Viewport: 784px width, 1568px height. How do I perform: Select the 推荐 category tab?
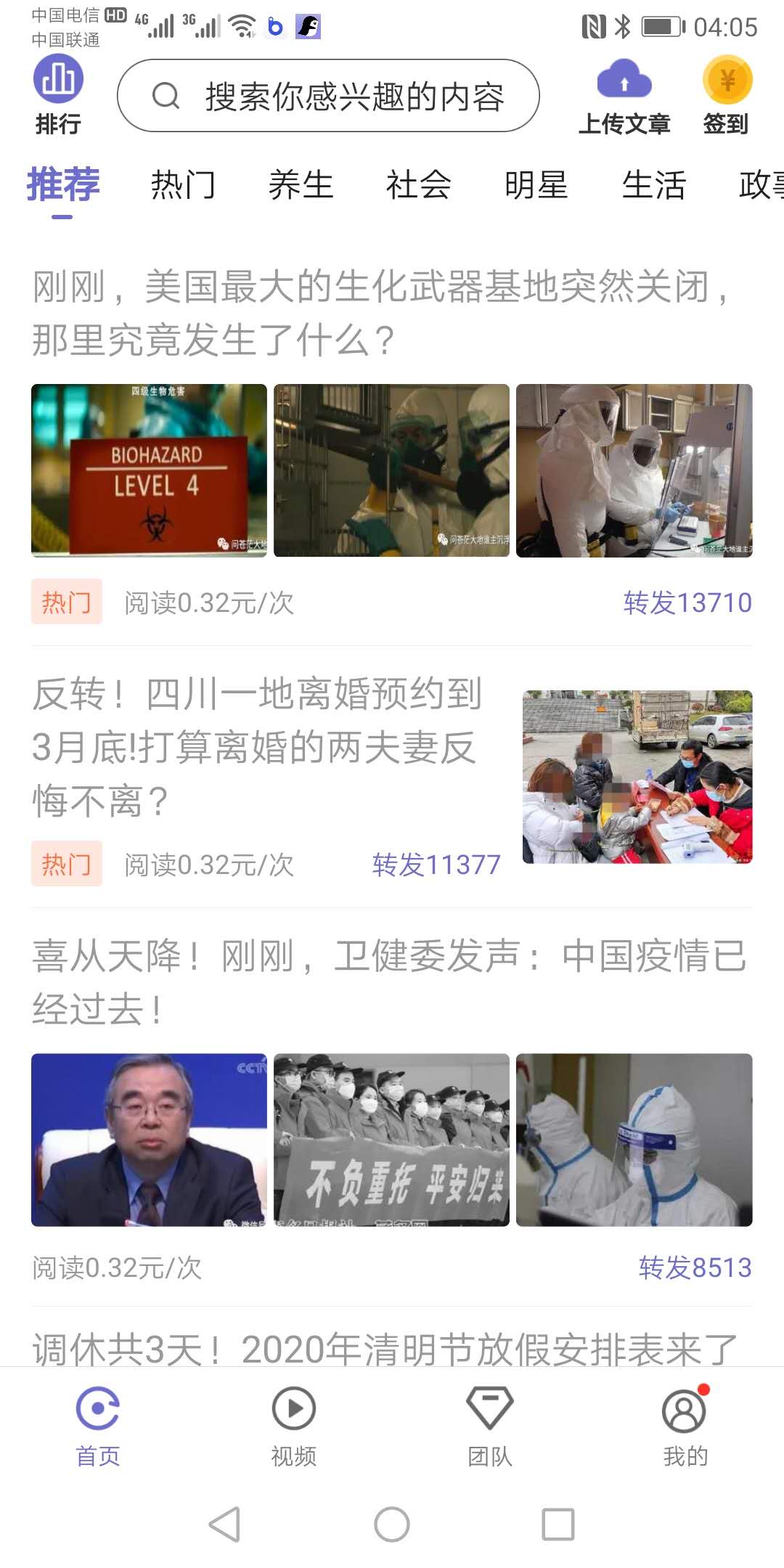coord(63,184)
